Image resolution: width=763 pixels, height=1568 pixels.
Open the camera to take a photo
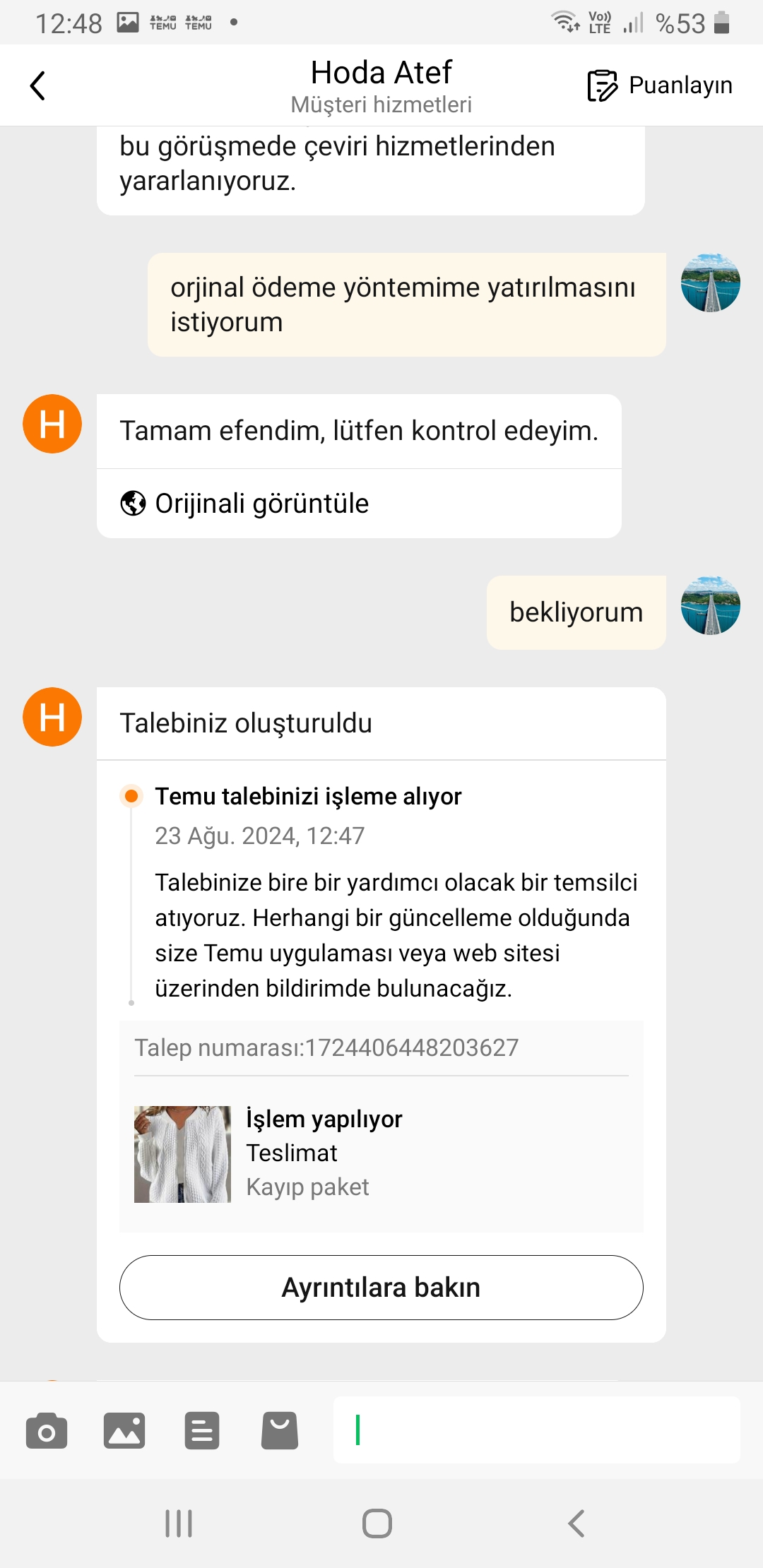tap(47, 1431)
